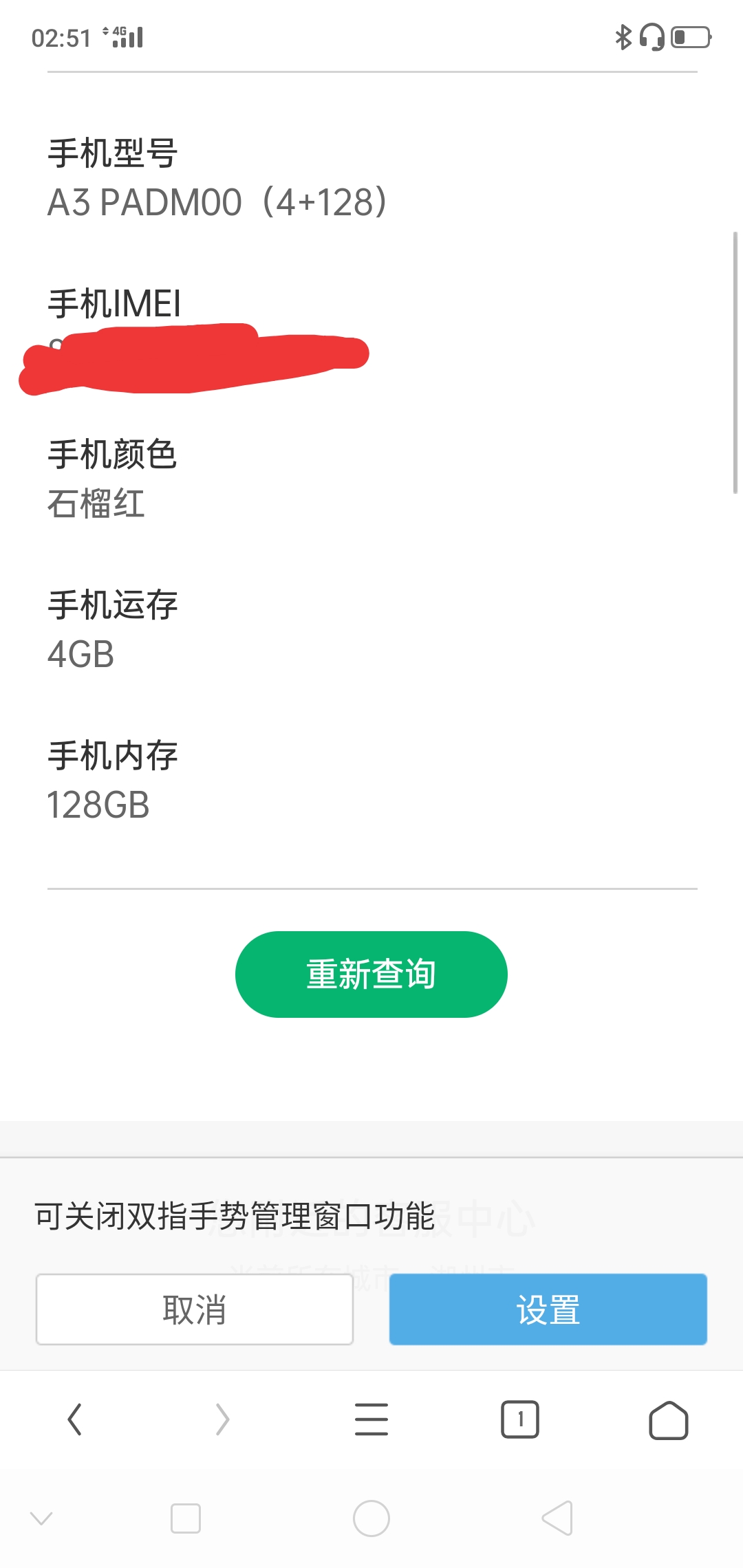Tap the browser forward arrow
The width and height of the screenshot is (743, 1568).
pos(223,1418)
